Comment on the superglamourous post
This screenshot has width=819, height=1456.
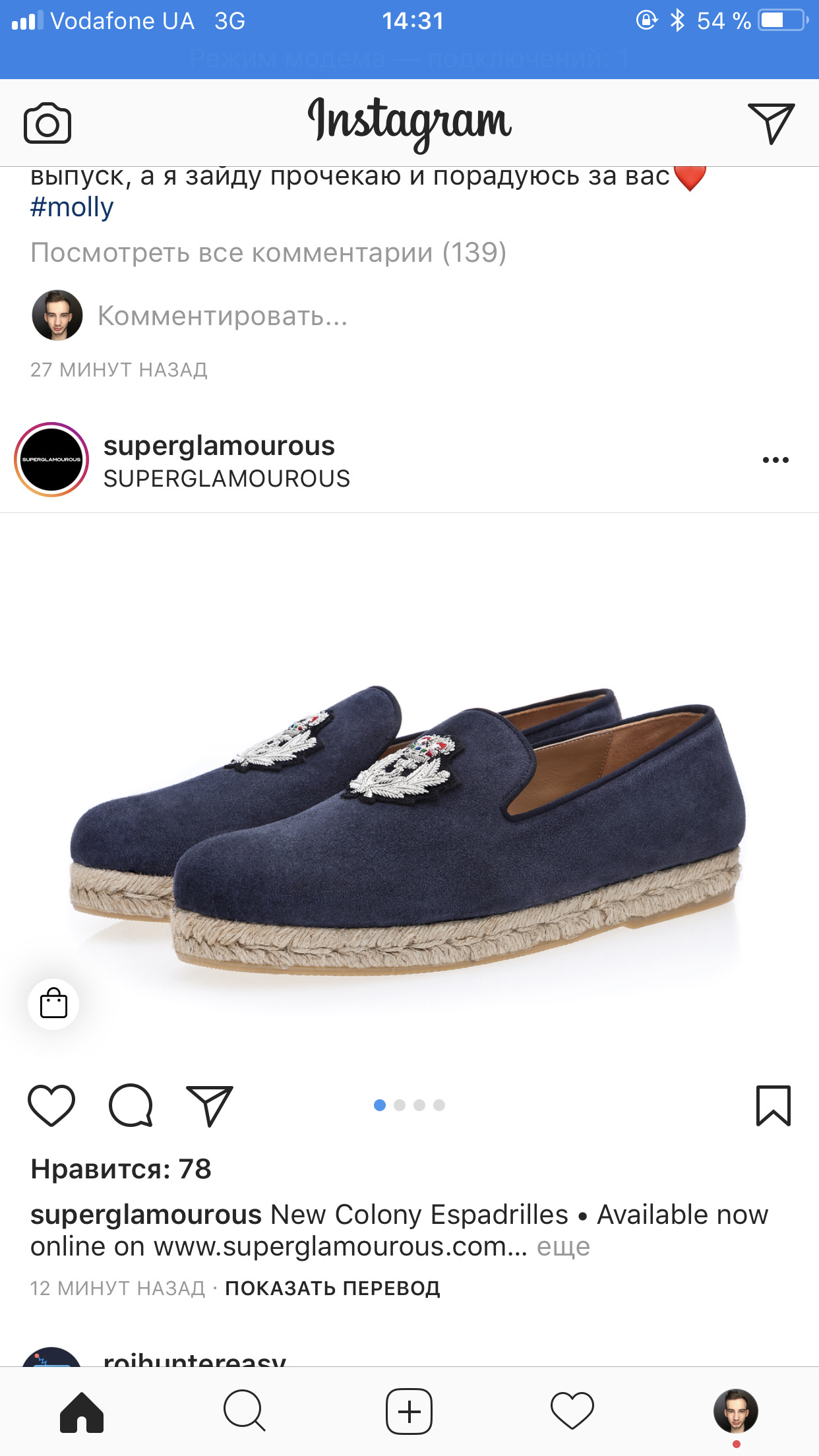131,1105
